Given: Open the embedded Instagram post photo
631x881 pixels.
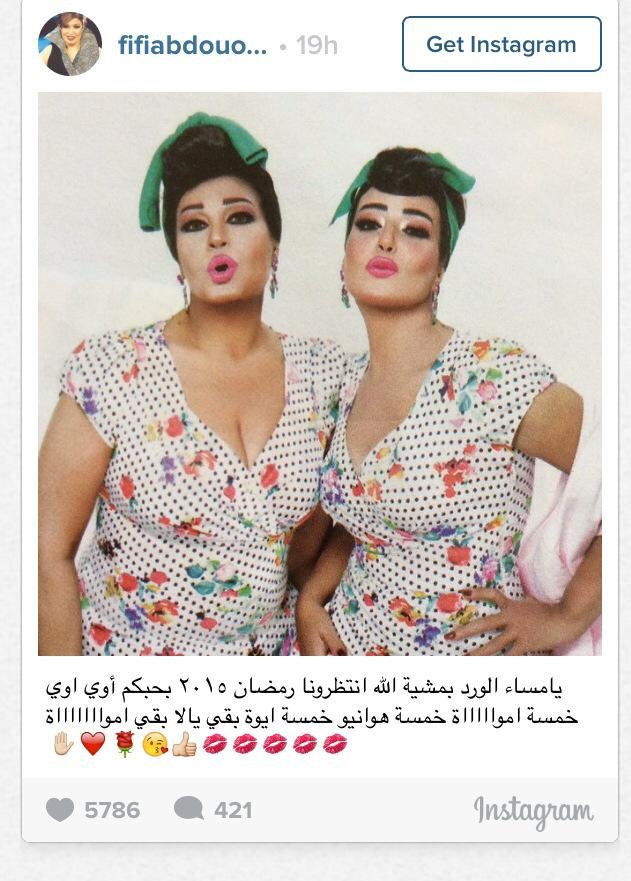Looking at the screenshot, I should [x=320, y=373].
